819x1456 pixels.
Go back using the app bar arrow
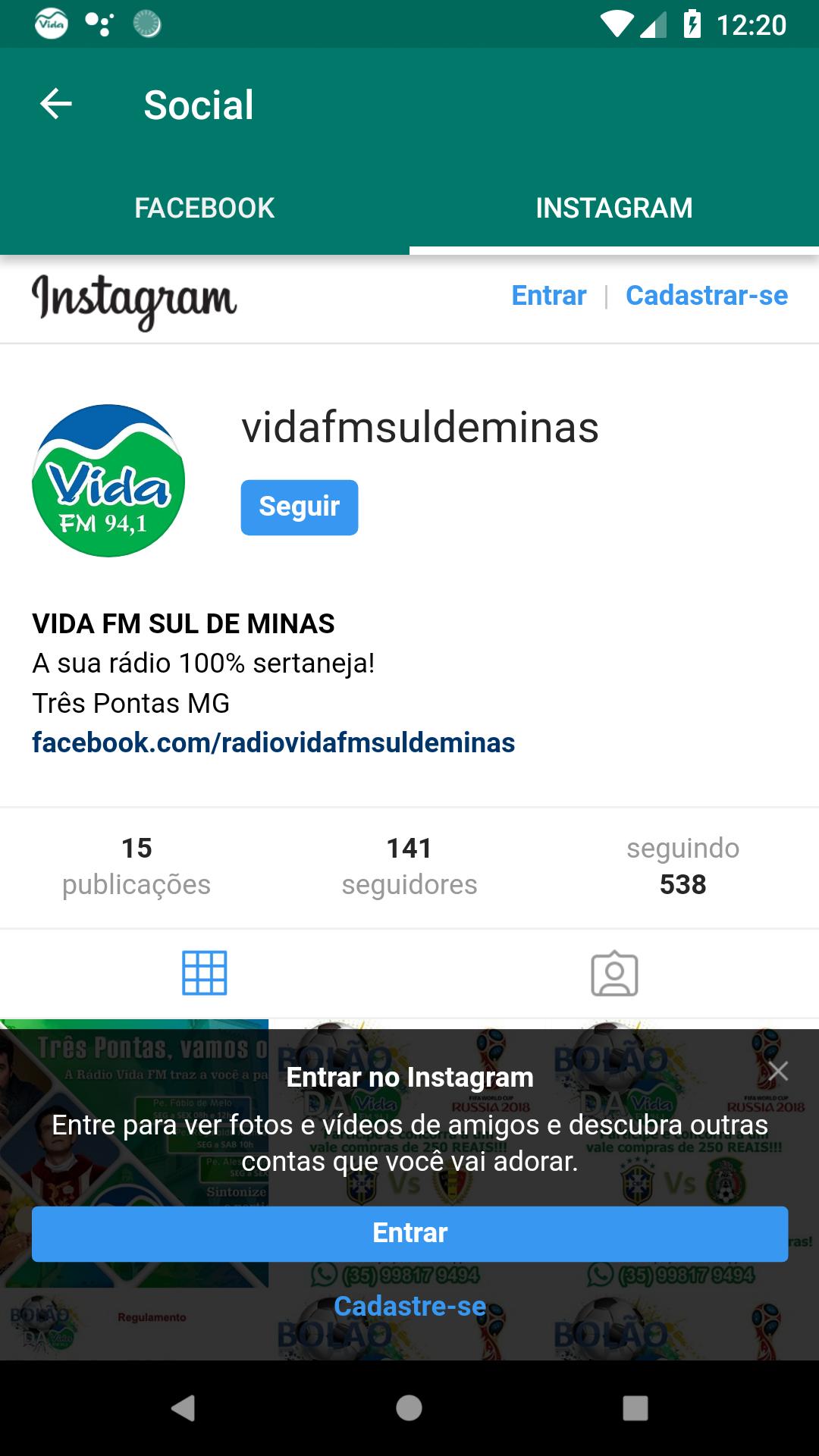tap(56, 104)
